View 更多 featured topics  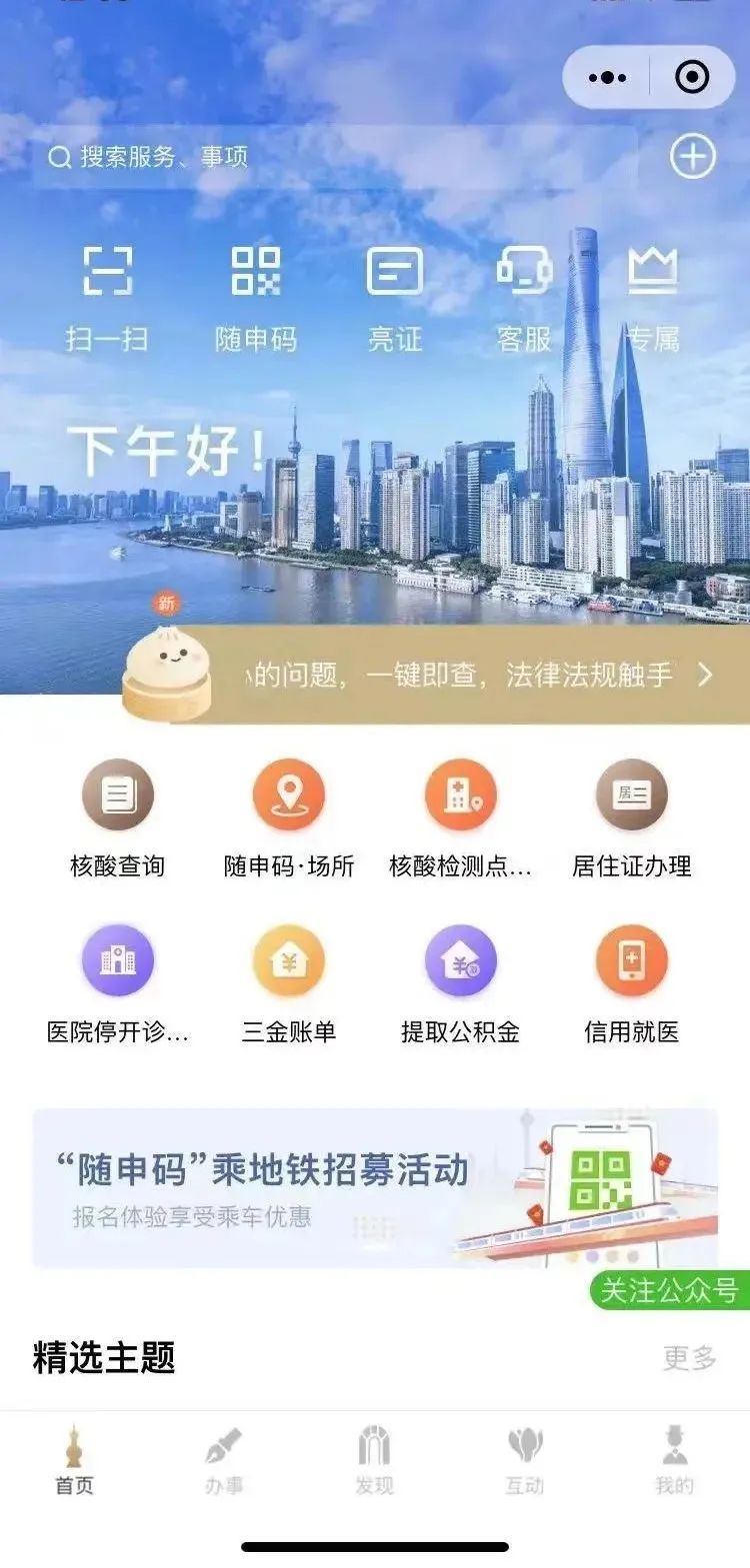pyautogui.click(x=690, y=1357)
